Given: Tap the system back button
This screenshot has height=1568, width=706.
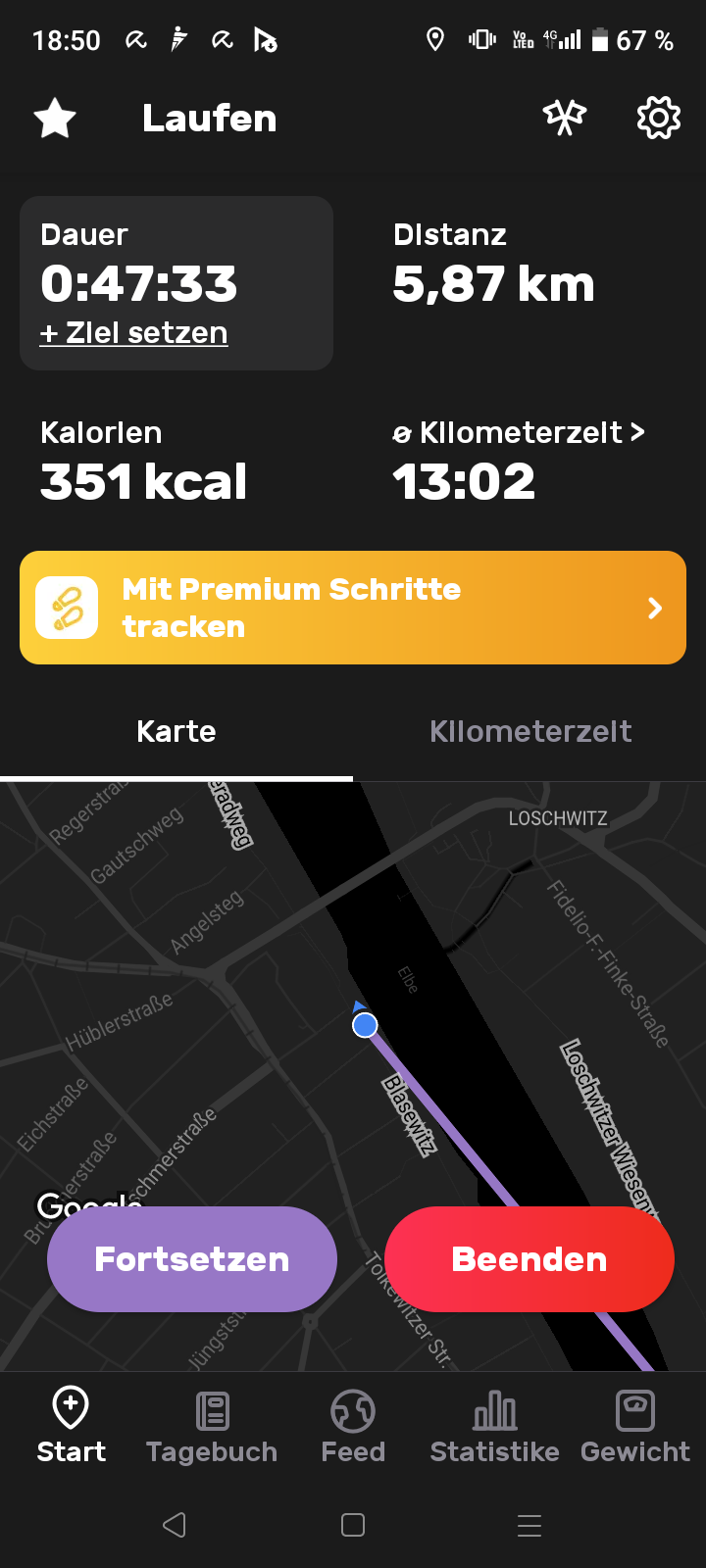Looking at the screenshot, I should coord(175,1525).
